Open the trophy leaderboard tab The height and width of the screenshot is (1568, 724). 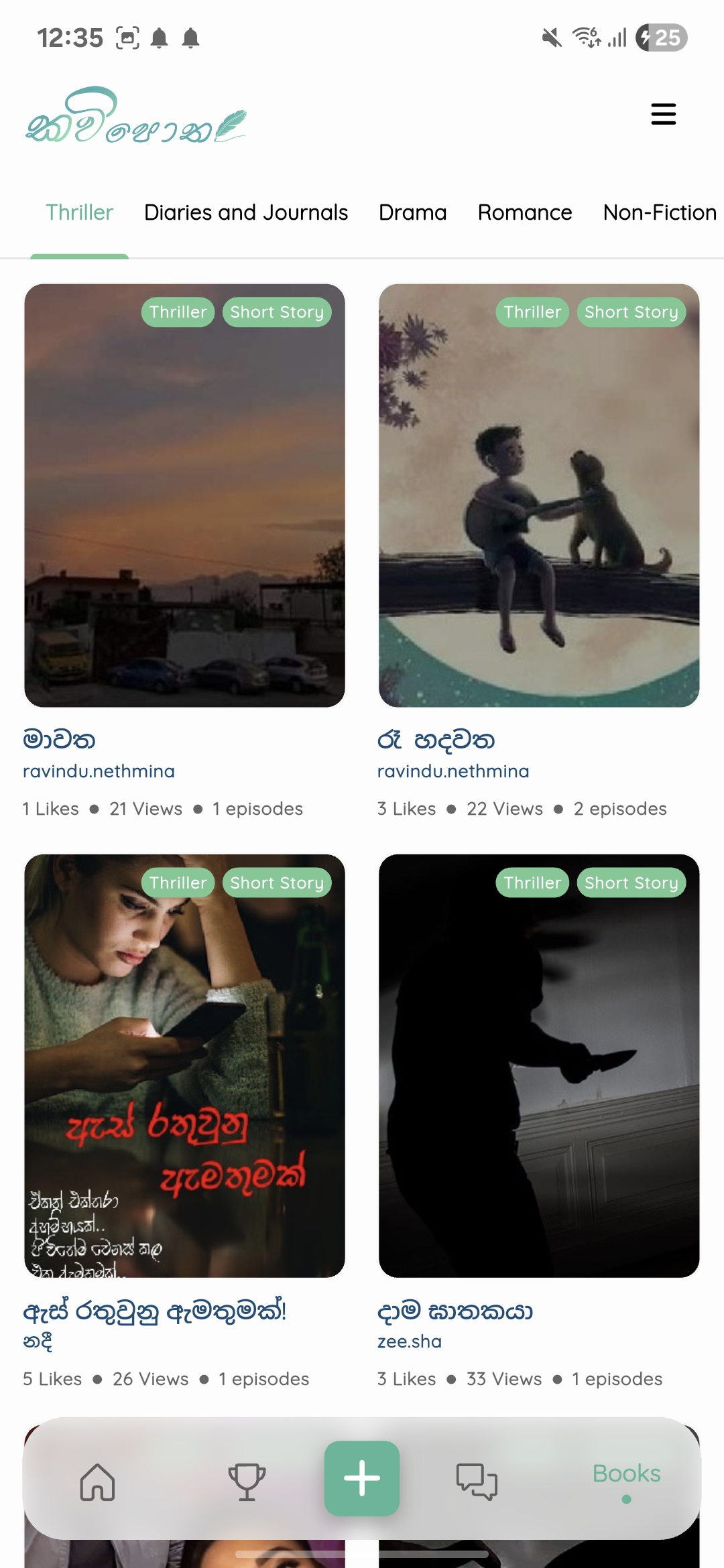[247, 1481]
